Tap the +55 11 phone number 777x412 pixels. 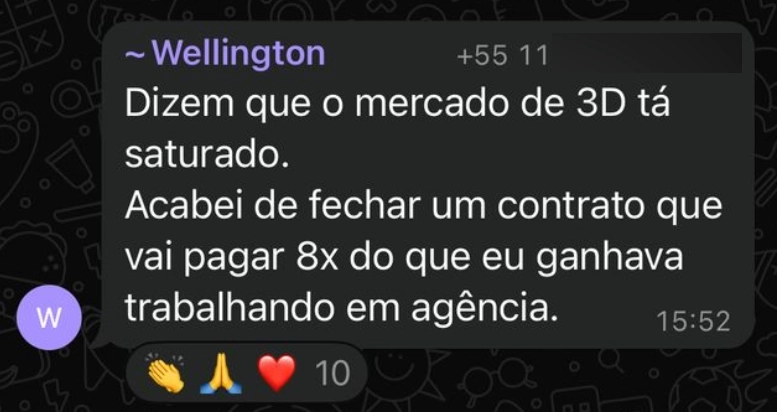click(502, 56)
